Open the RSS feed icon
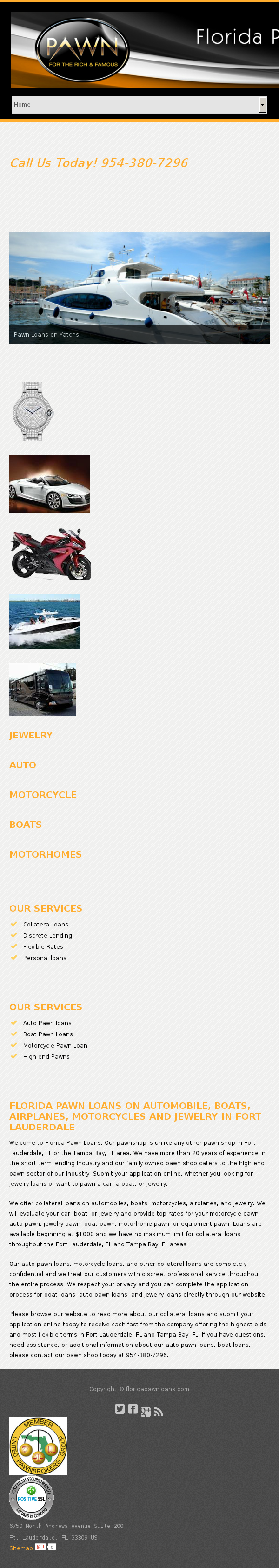This screenshot has width=279, height=1568. 159,1412
